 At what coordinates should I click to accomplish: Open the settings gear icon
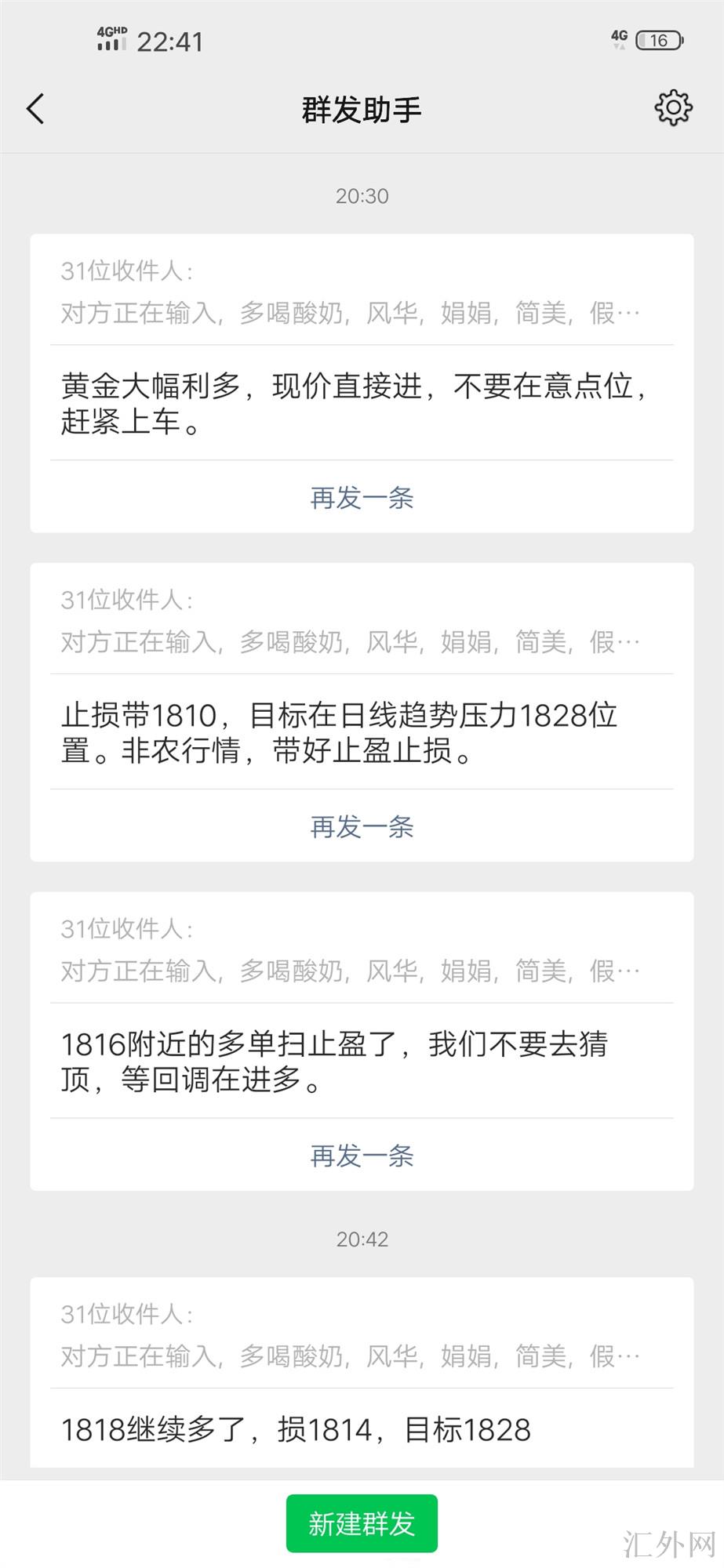673,108
